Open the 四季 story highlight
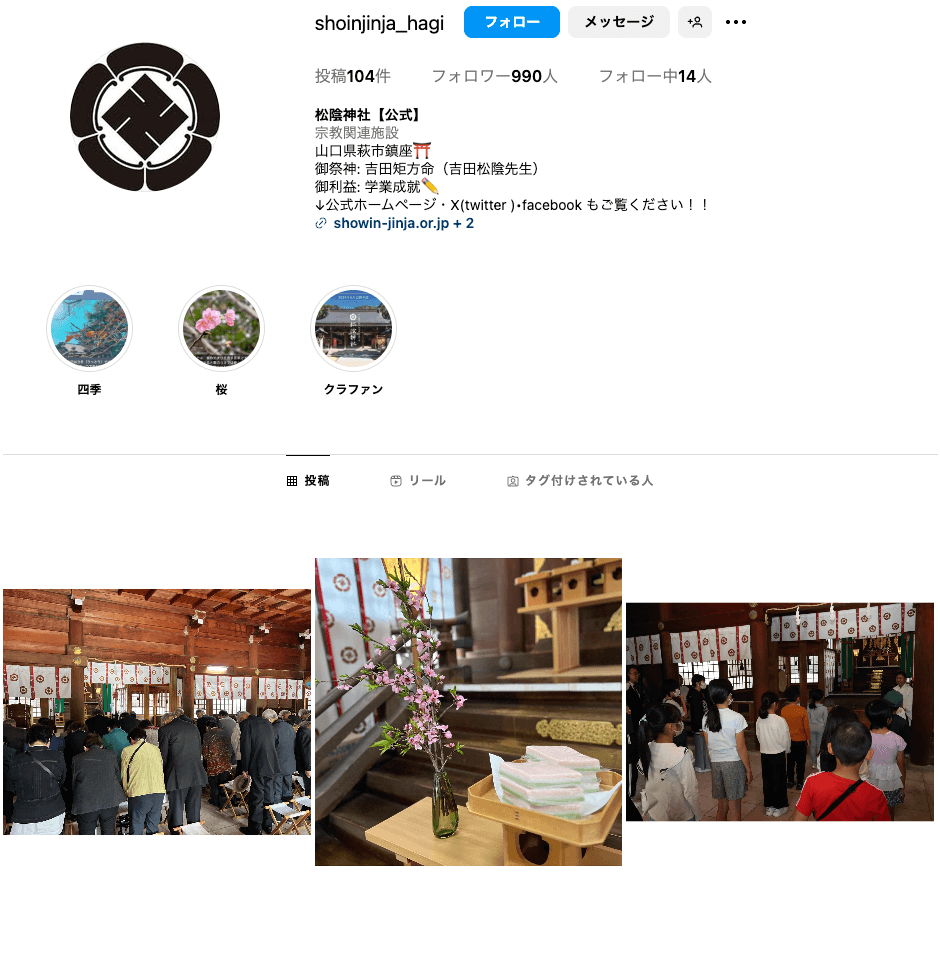Screen dimensions: 940x965 pos(89,329)
